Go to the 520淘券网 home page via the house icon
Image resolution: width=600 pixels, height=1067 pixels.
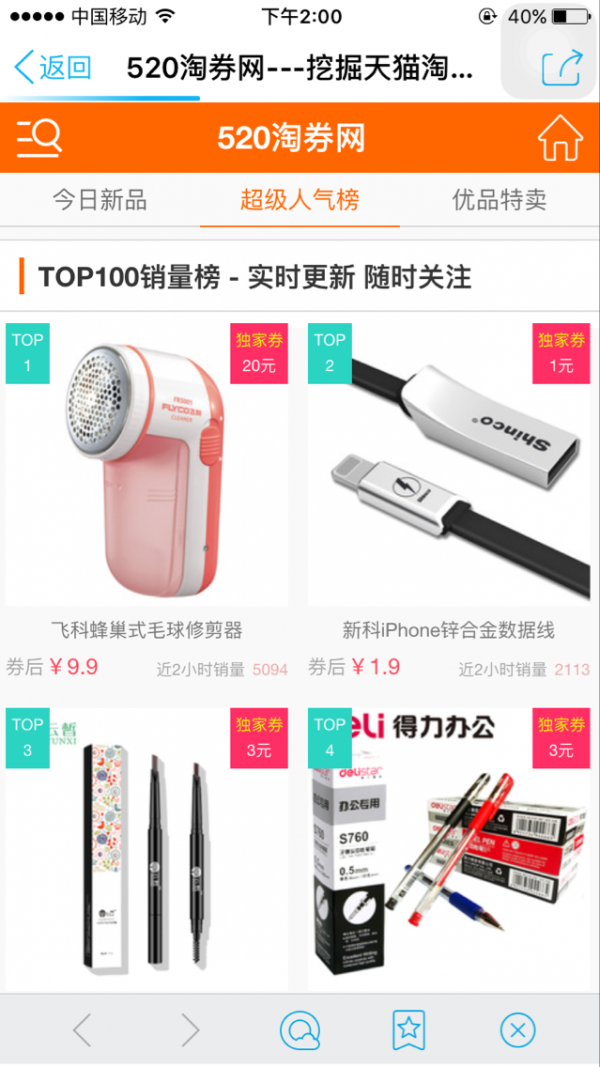pyautogui.click(x=560, y=138)
